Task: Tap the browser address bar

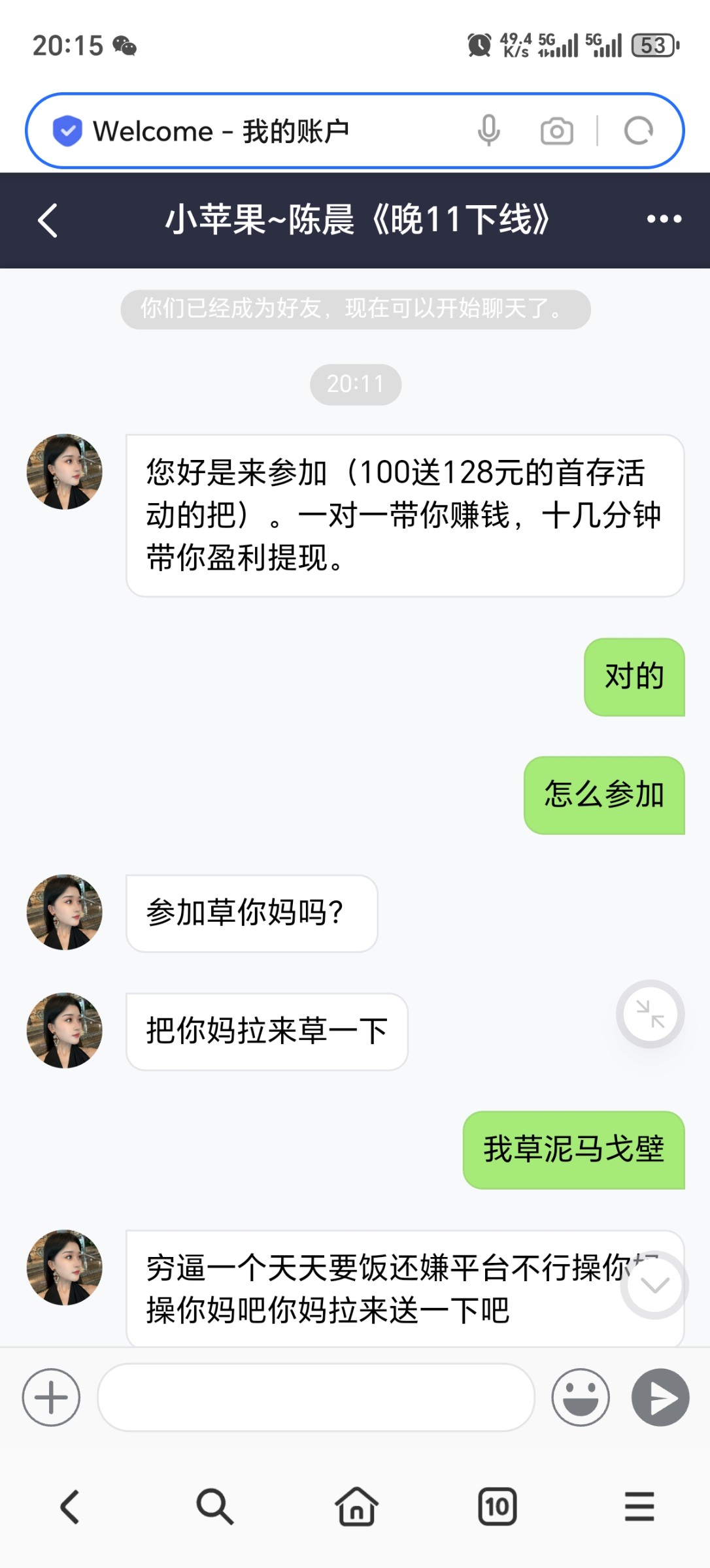Action: tap(262, 131)
